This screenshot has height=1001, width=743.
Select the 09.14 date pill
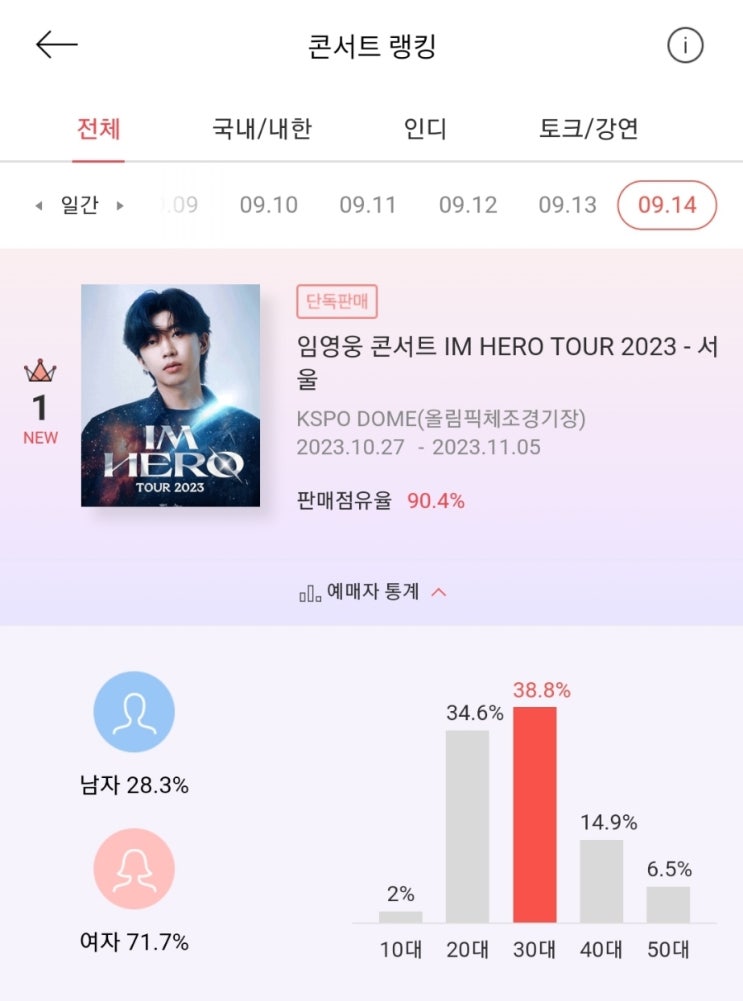666,204
